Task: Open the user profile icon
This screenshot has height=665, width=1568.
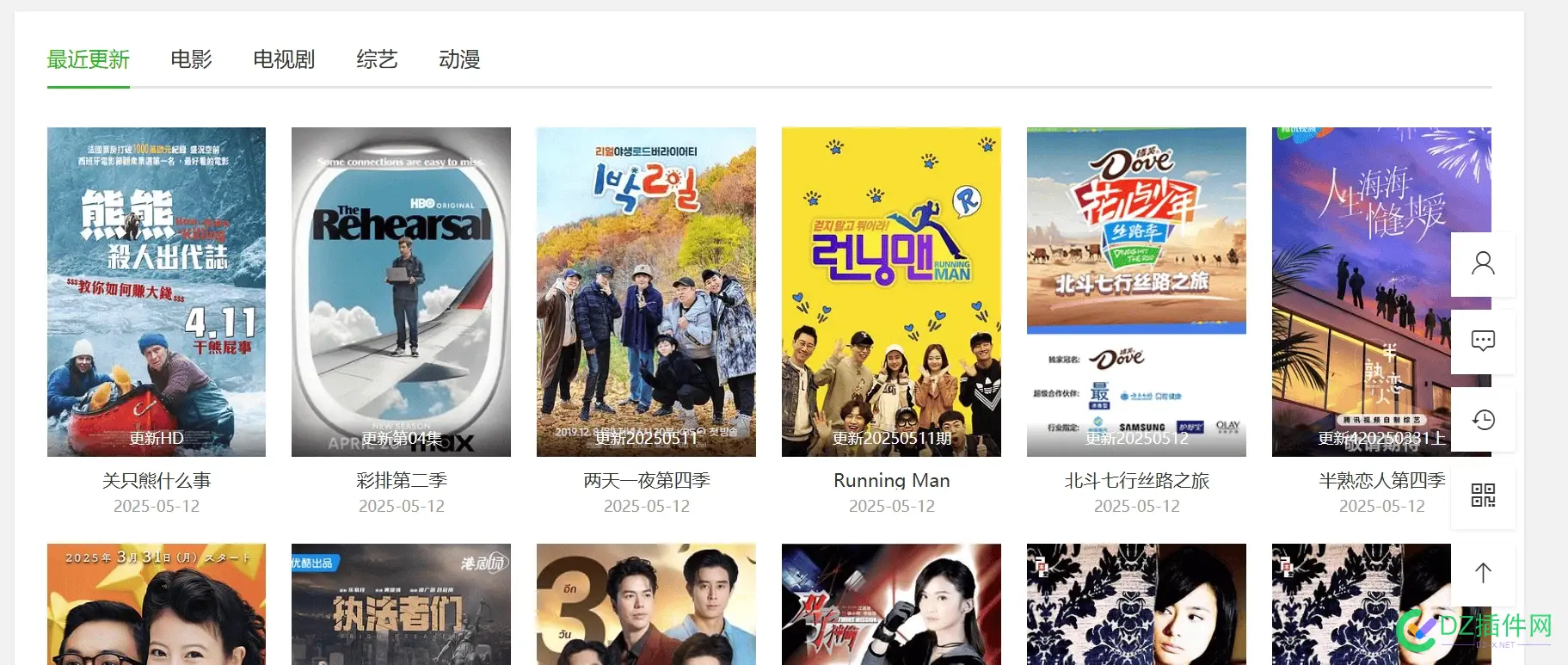Action: (1483, 263)
